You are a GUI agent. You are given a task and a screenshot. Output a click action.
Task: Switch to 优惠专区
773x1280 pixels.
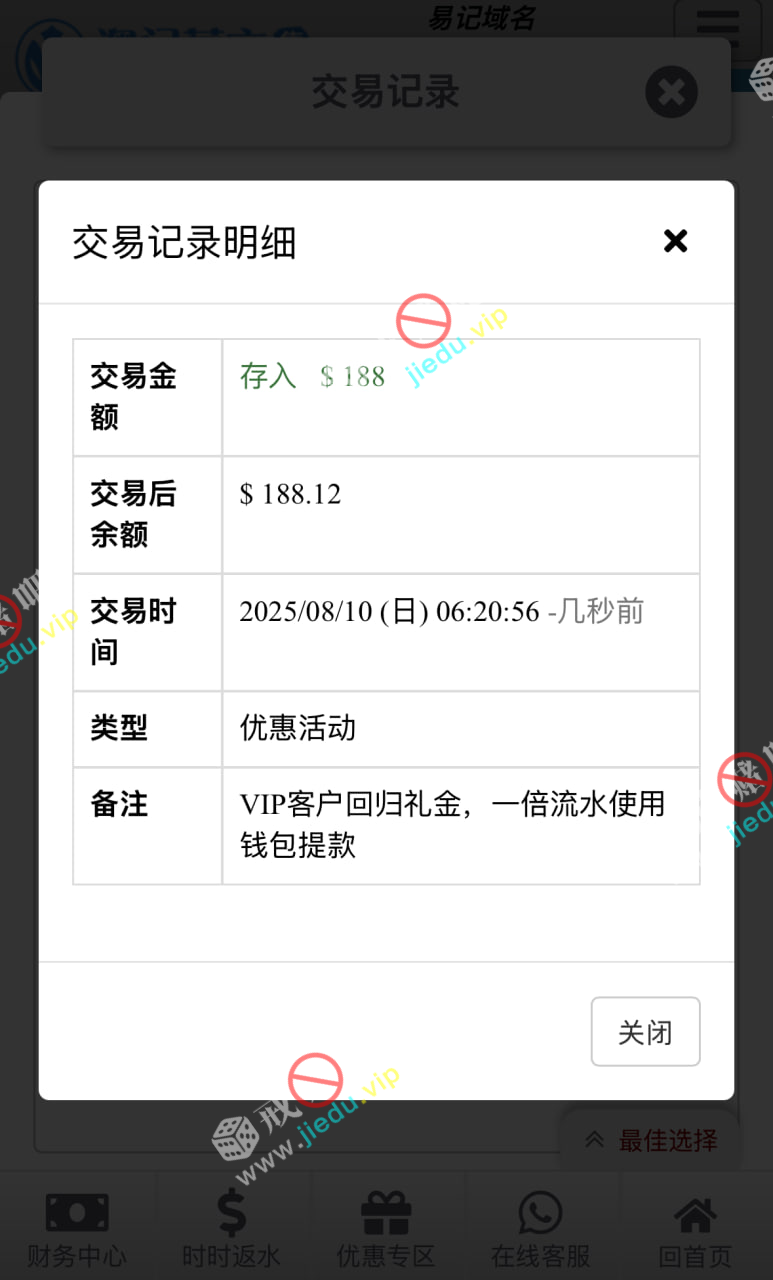[386, 1228]
